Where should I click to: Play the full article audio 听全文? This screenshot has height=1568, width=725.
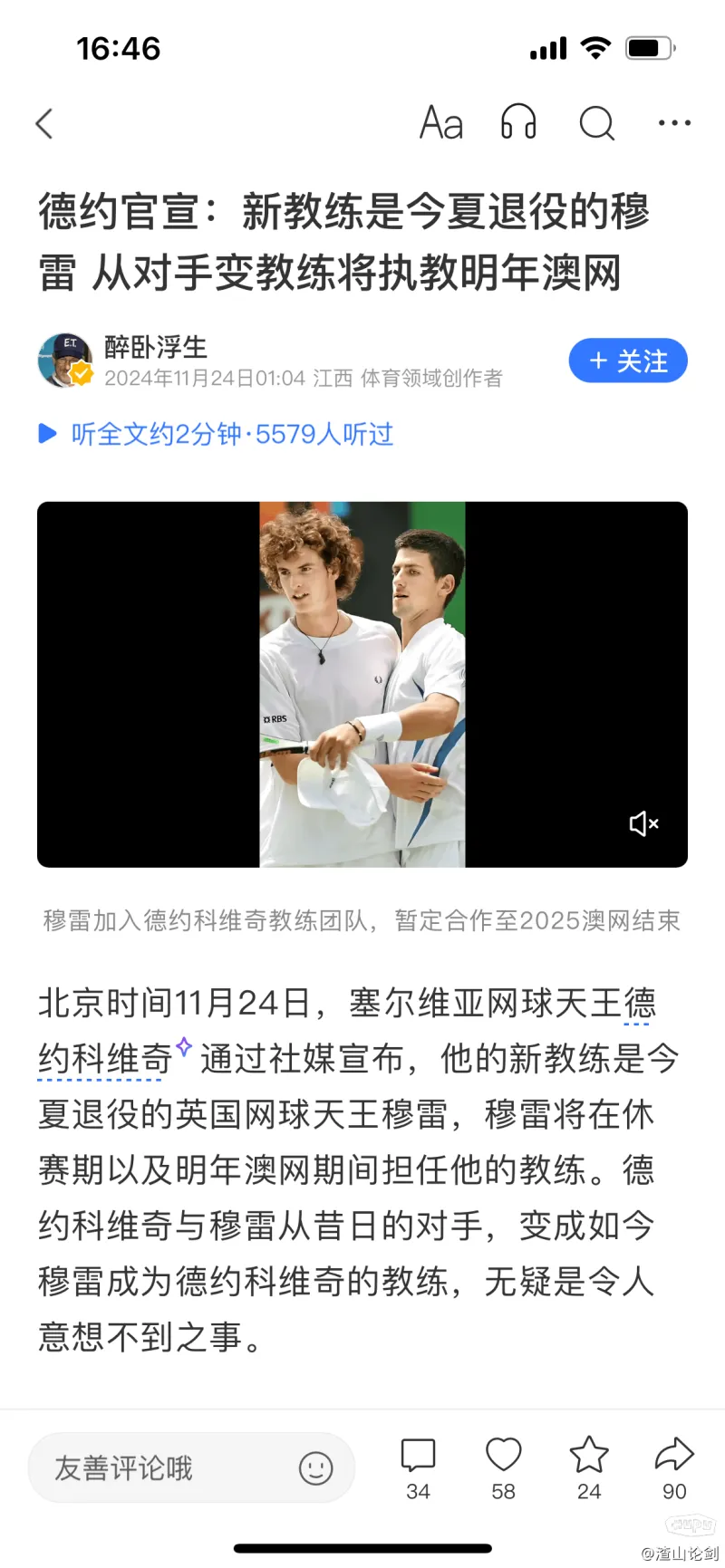(217, 435)
